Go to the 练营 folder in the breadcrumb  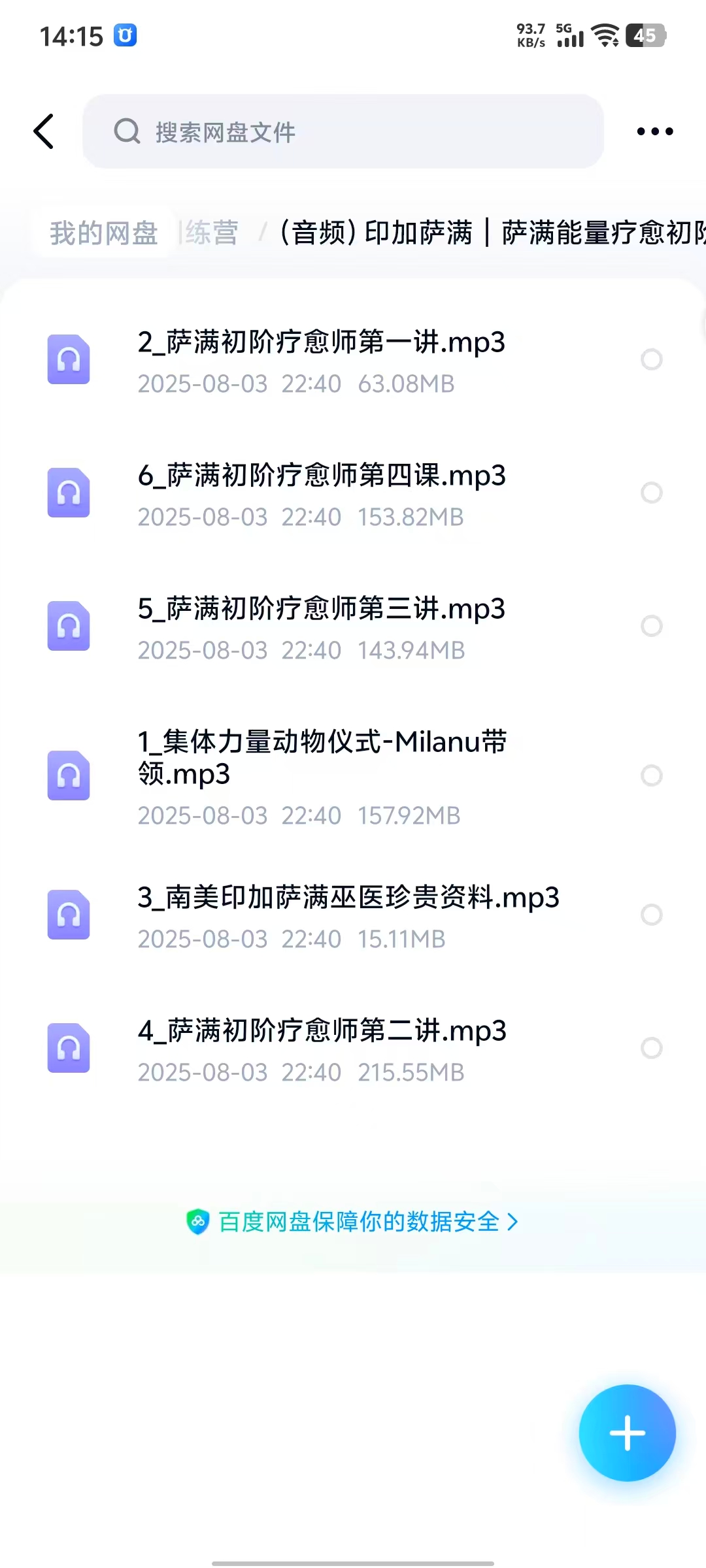(x=210, y=233)
